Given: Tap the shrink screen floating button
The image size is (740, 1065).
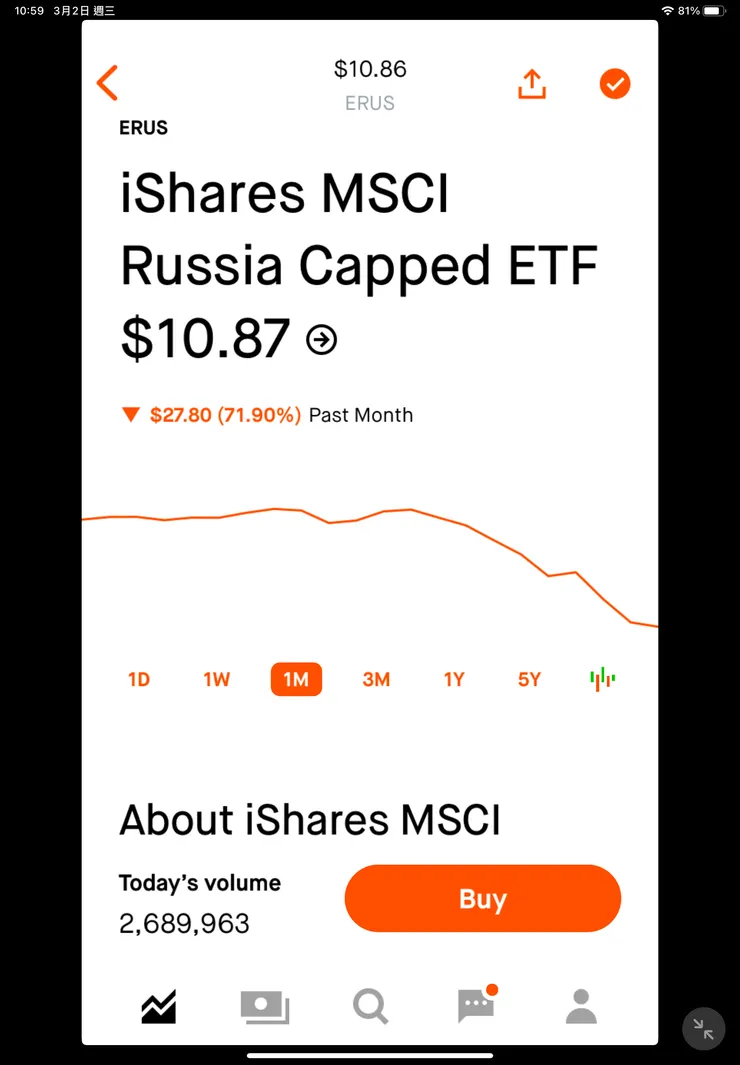Looking at the screenshot, I should point(703,1028).
